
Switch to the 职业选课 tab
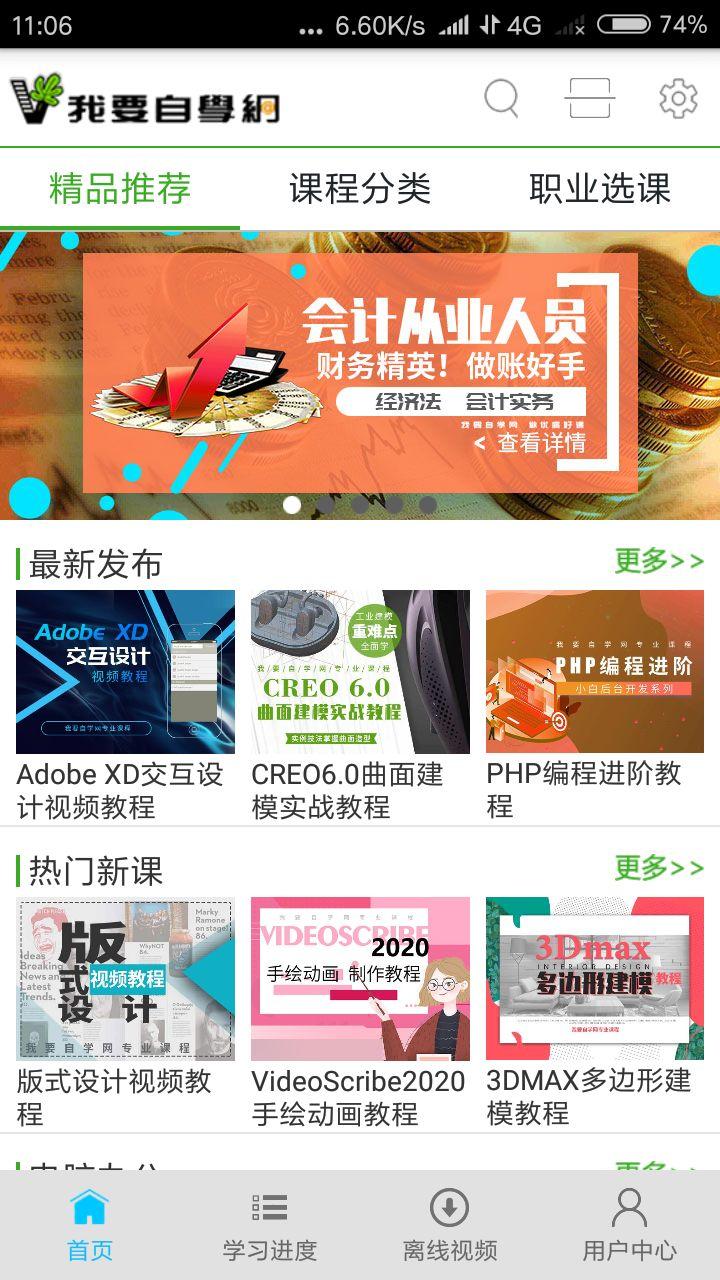pos(600,189)
